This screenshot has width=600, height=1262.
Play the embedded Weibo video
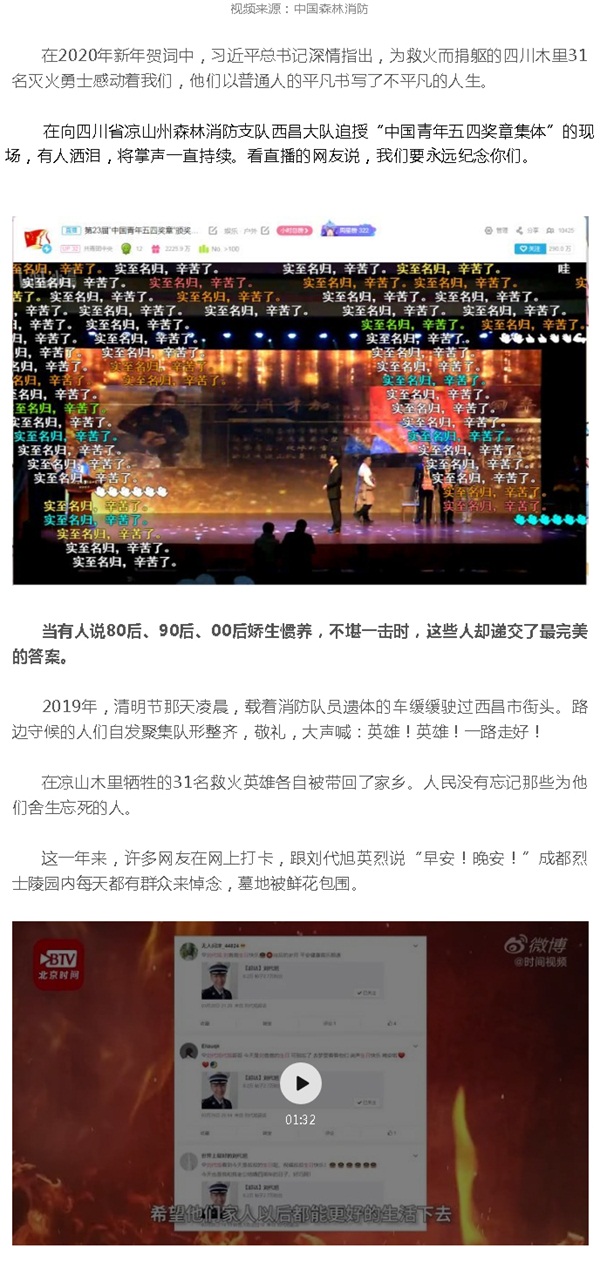[x=300, y=1083]
